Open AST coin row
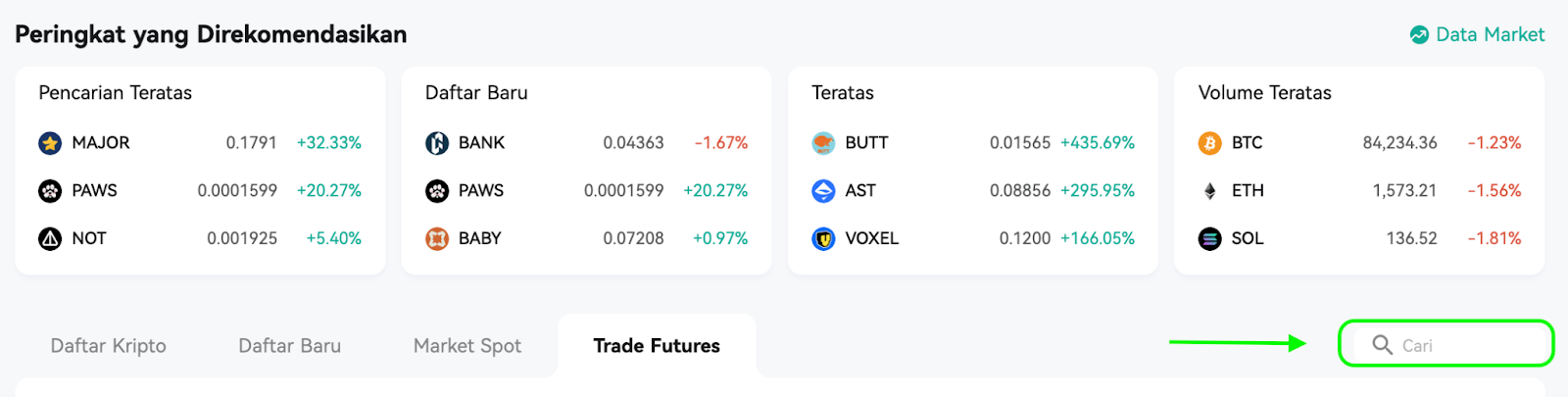 coord(973,191)
